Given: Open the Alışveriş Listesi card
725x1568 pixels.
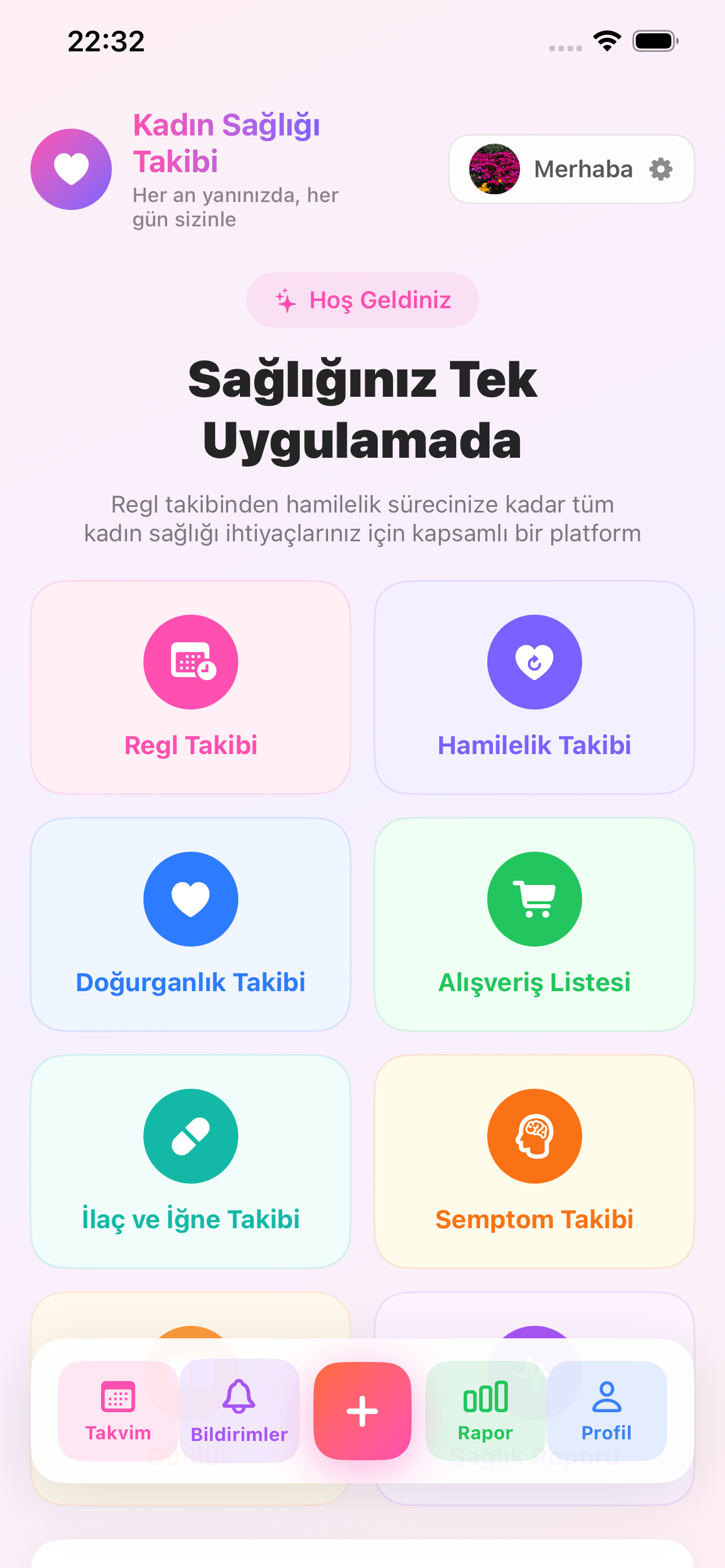Looking at the screenshot, I should pos(534,923).
